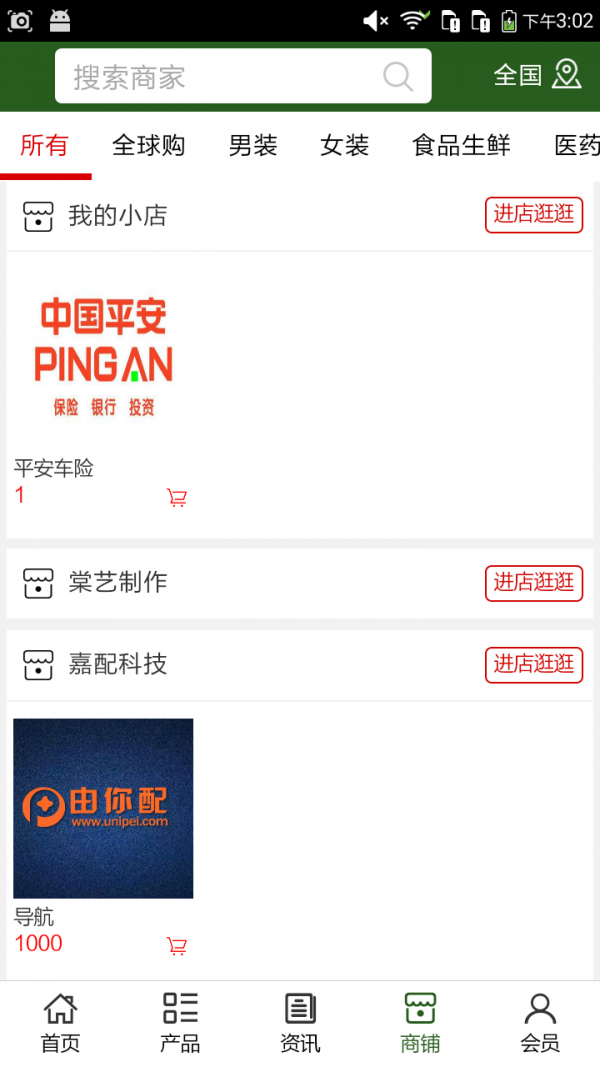Open the 会员 member tab

point(540,1023)
